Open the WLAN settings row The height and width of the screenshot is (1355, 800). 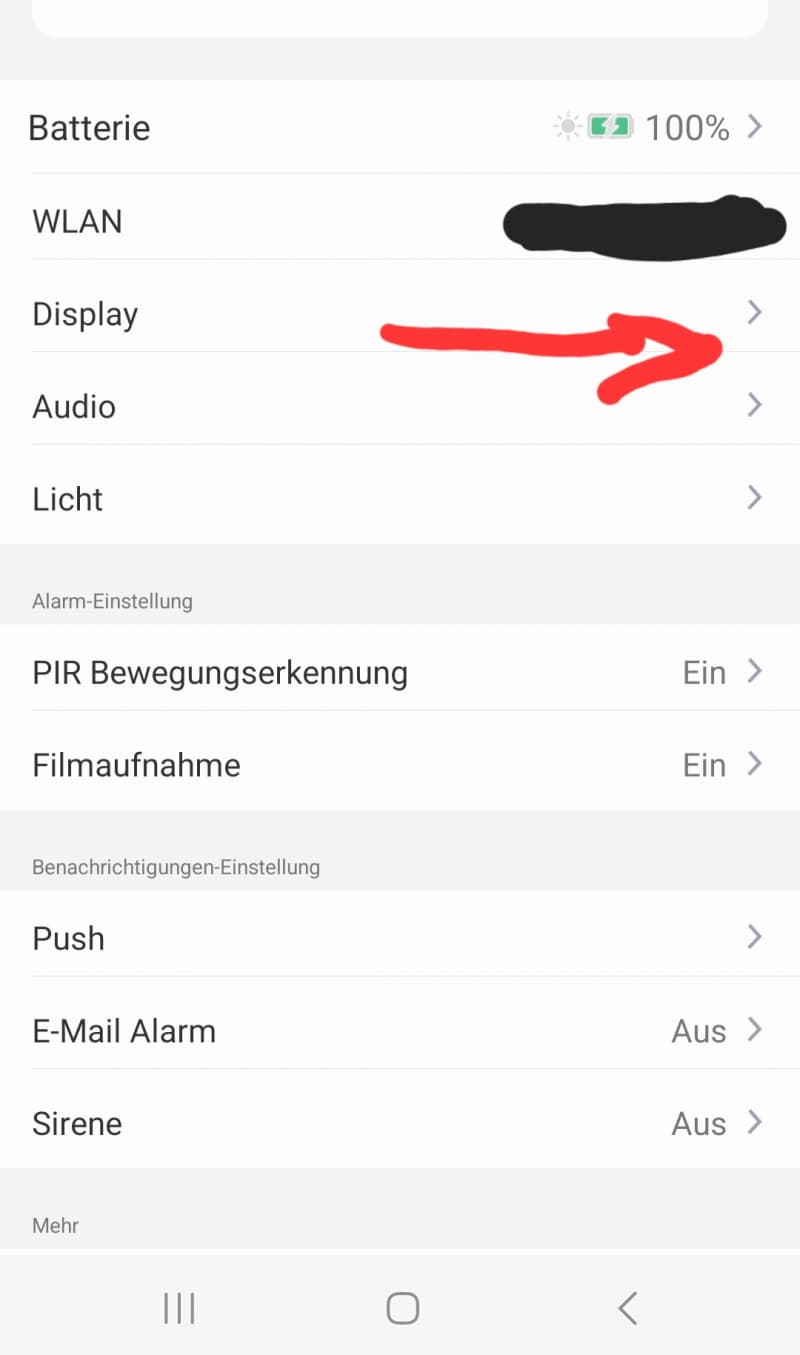point(400,220)
